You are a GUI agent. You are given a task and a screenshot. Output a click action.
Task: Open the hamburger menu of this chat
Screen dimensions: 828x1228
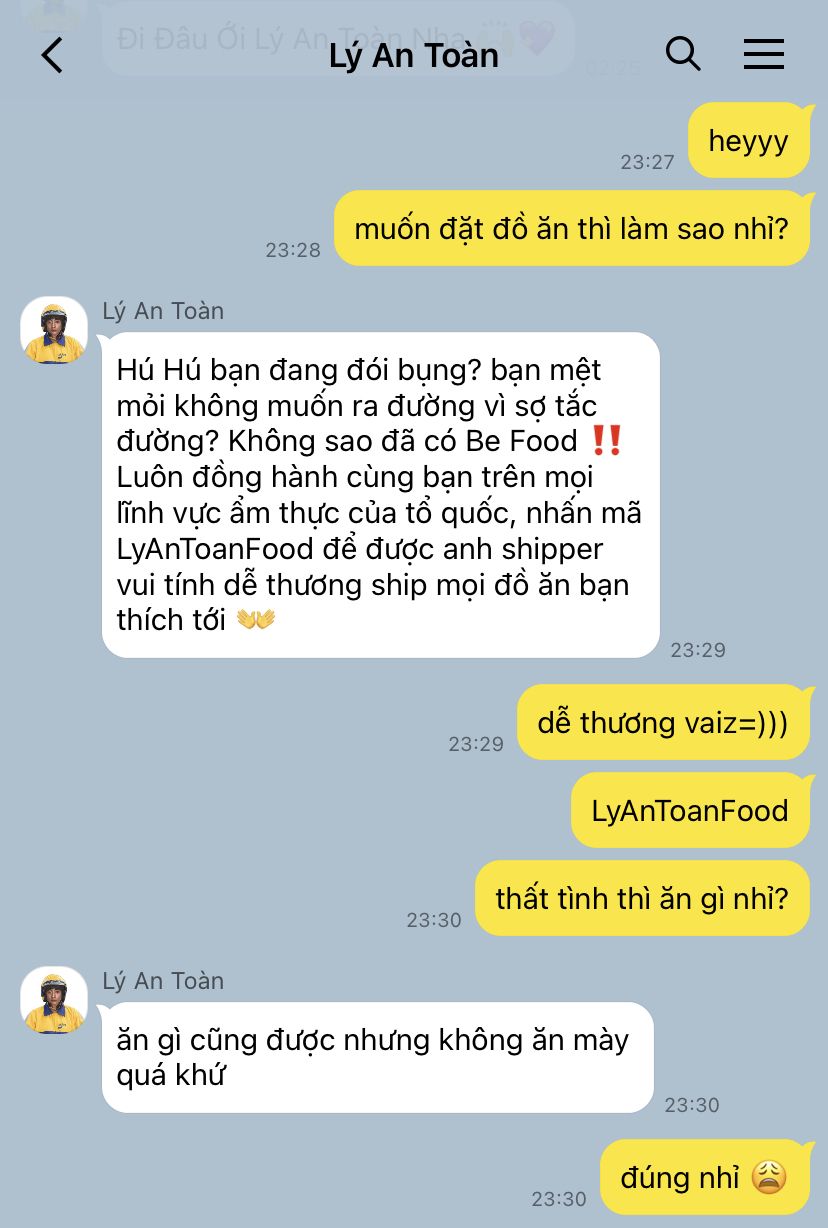(x=763, y=54)
